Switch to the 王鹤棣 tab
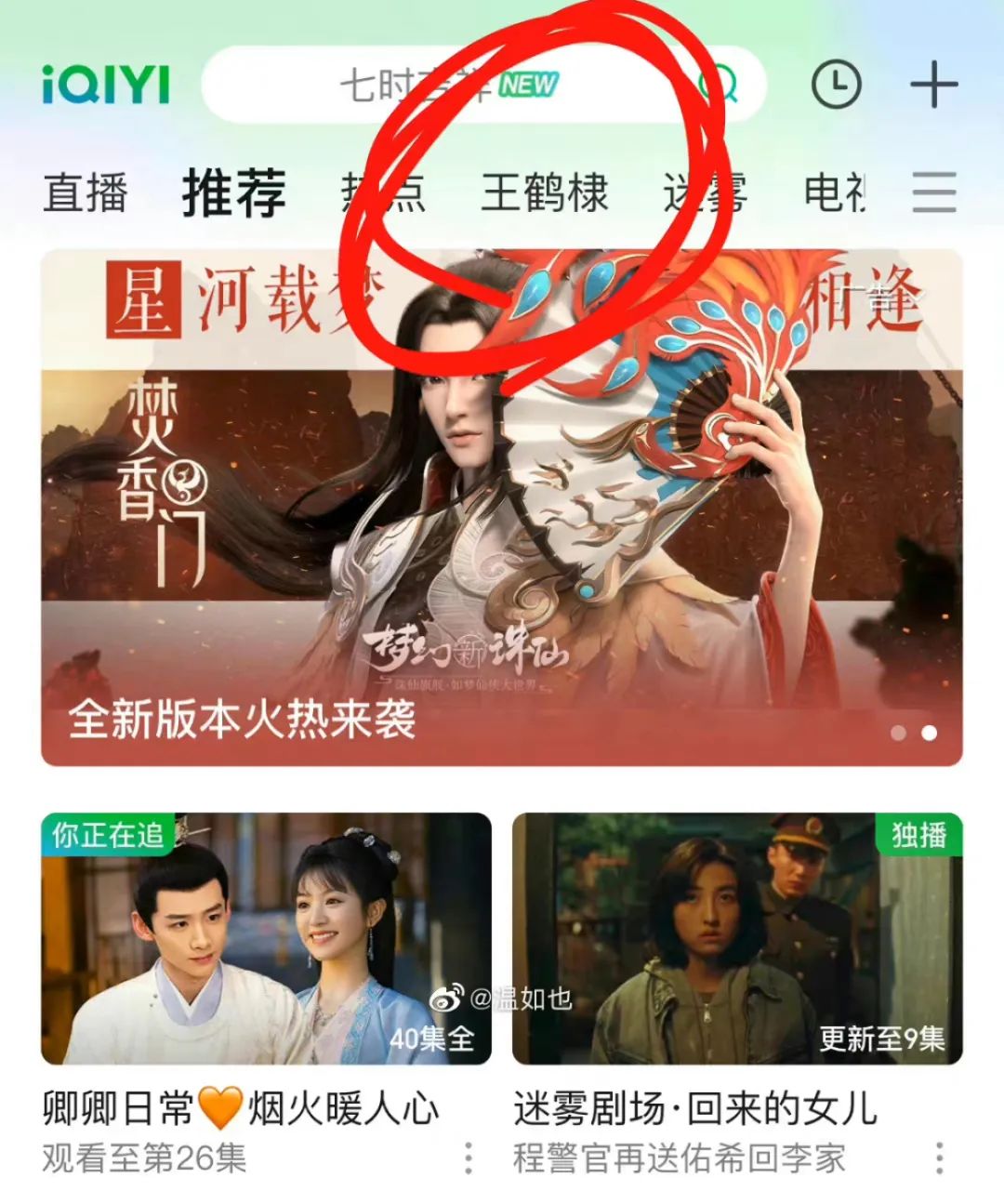The image size is (1004, 1204). coord(545,193)
